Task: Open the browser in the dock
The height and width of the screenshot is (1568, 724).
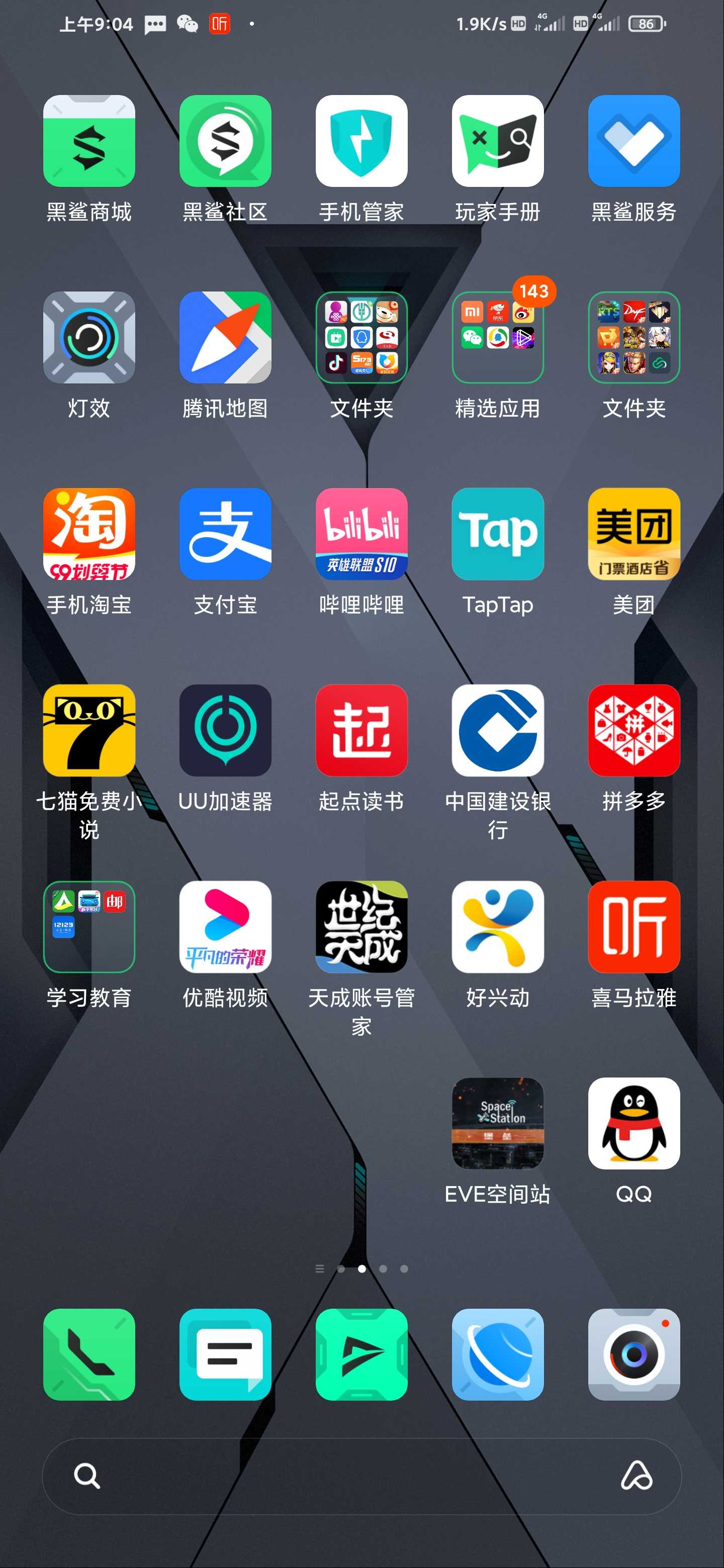Action: coord(498,1355)
